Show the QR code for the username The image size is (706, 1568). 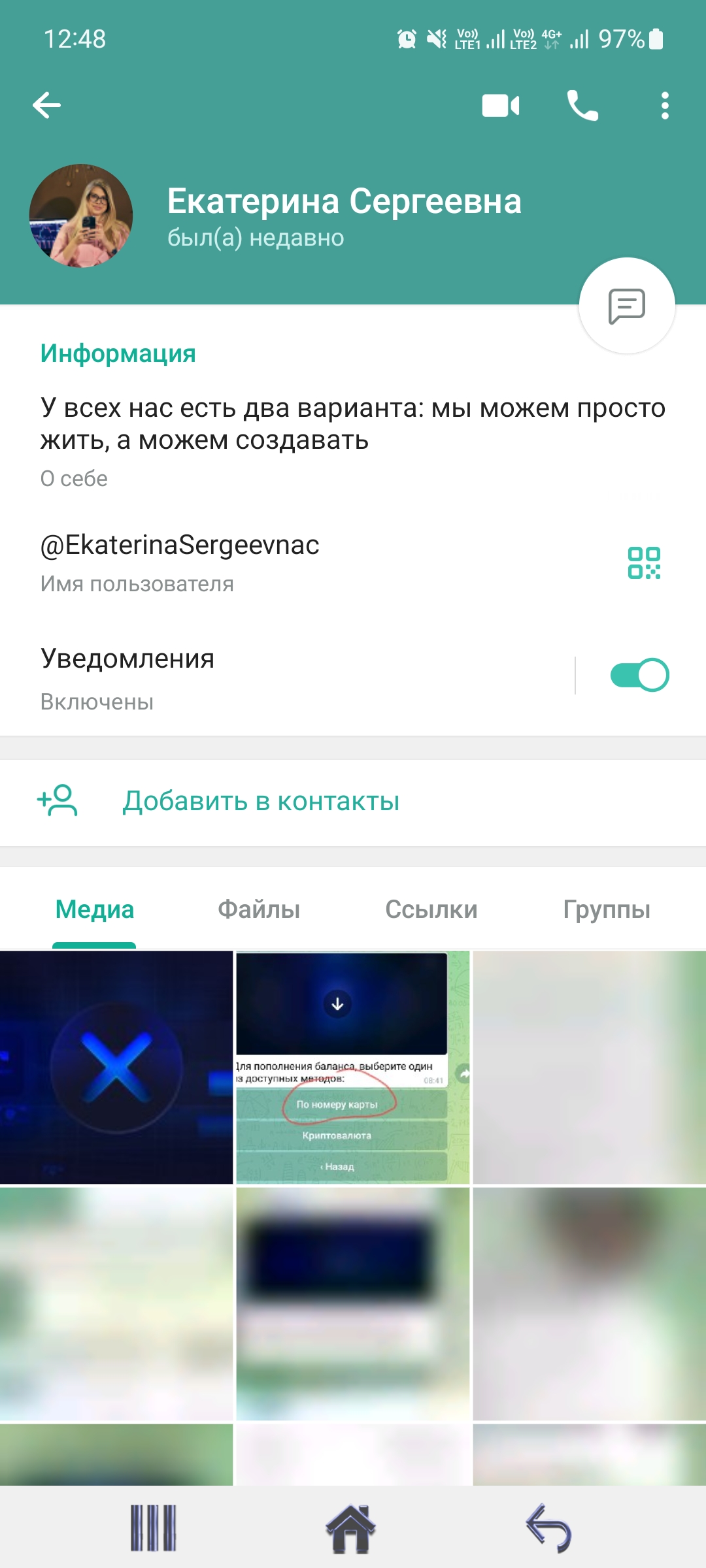[644, 563]
